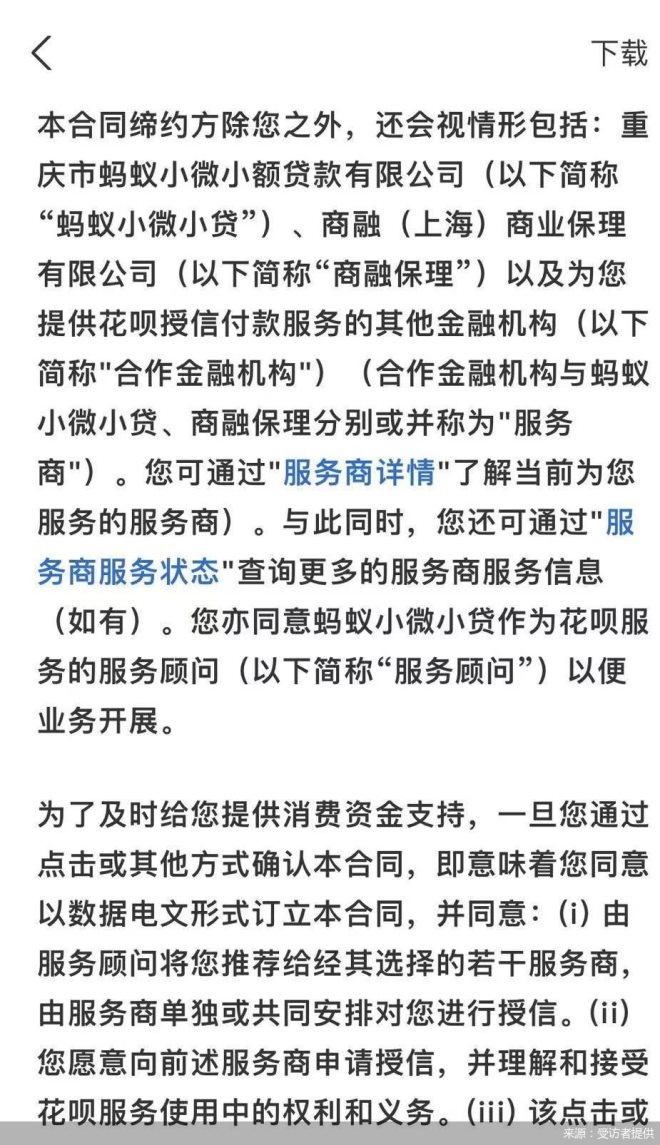The image size is (660, 1145).
Task: Go back using the top-left arrow
Action: coord(42,52)
